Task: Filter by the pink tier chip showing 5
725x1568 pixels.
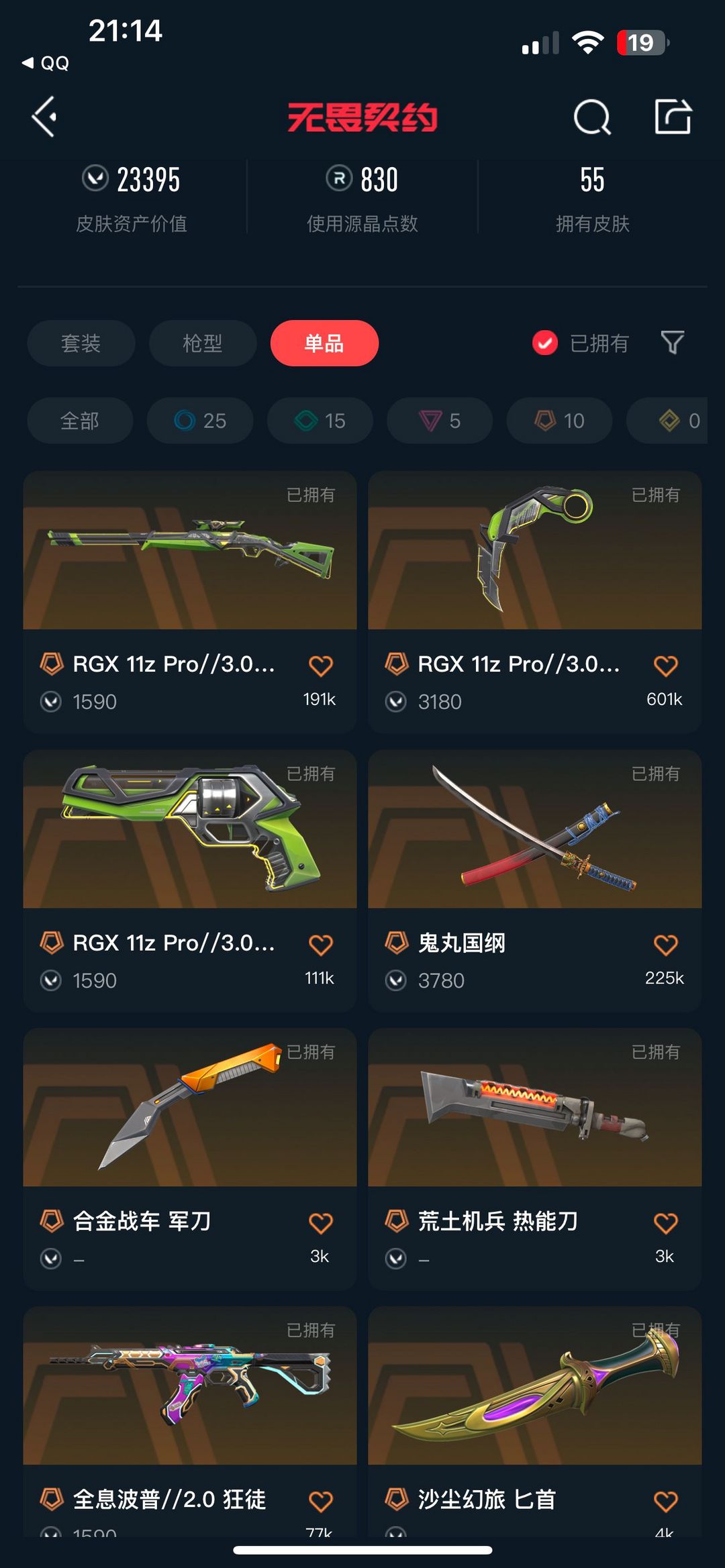Action: 440,421
